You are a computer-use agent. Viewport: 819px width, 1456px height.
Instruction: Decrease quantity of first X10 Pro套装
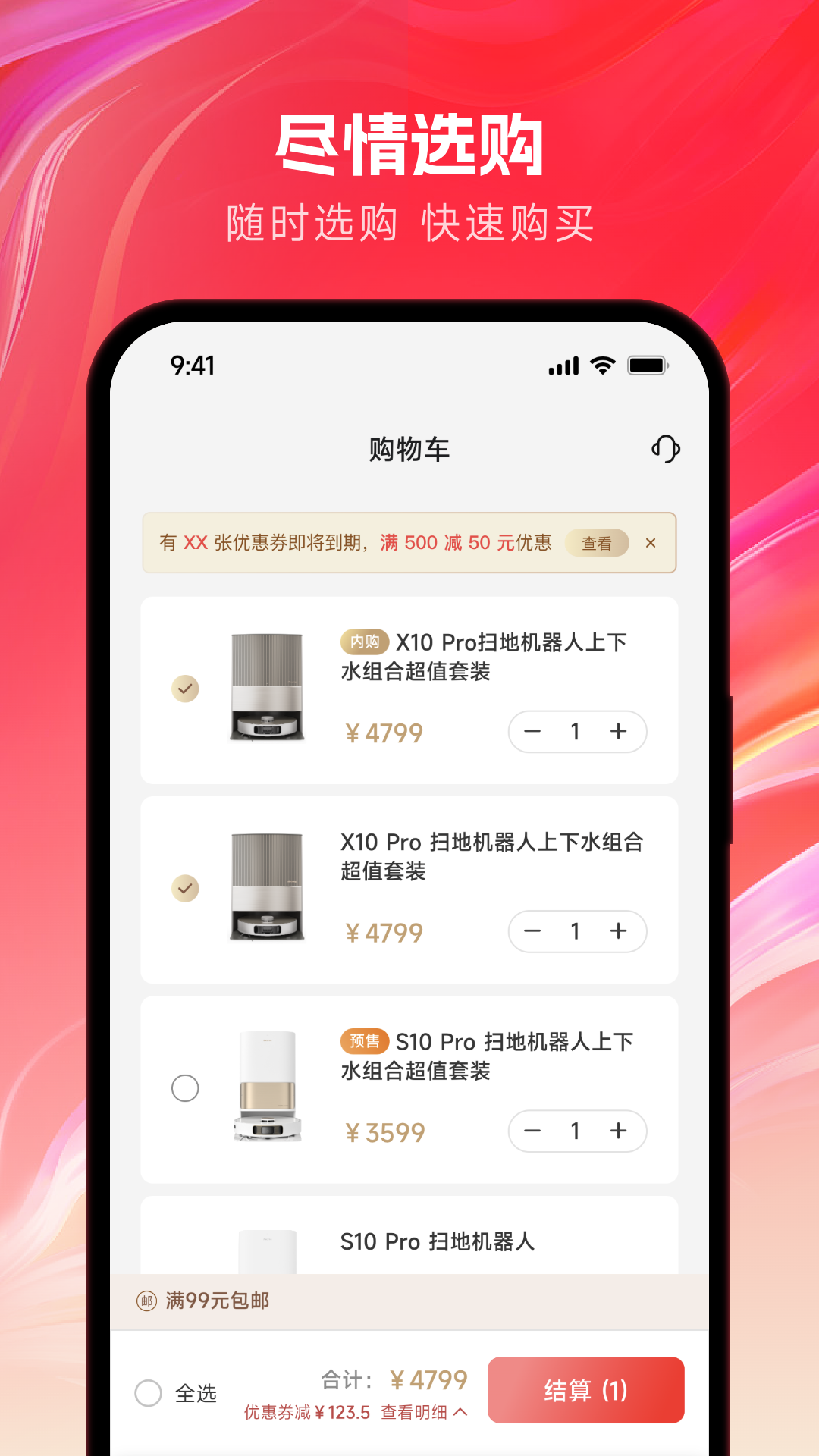coord(532,732)
